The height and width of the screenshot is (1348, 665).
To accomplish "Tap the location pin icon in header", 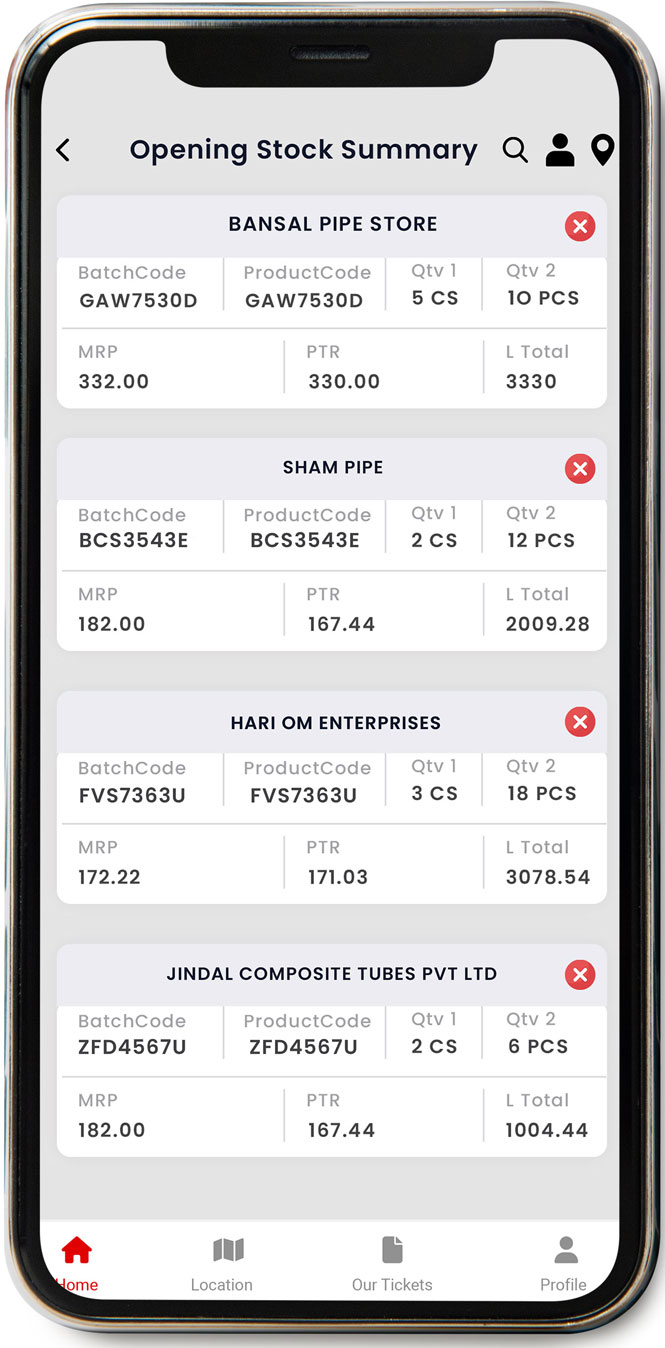I will (602, 150).
